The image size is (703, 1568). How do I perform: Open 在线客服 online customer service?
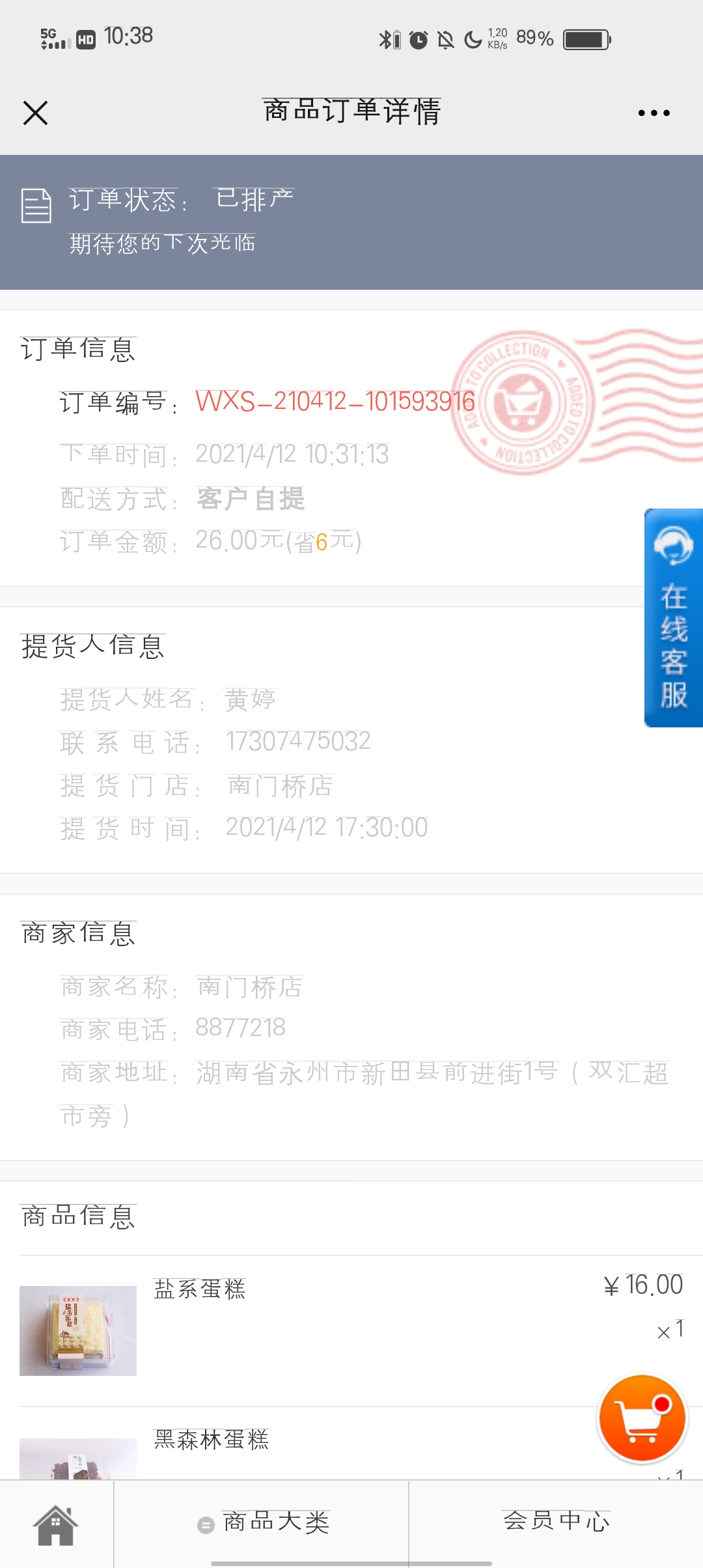click(674, 617)
